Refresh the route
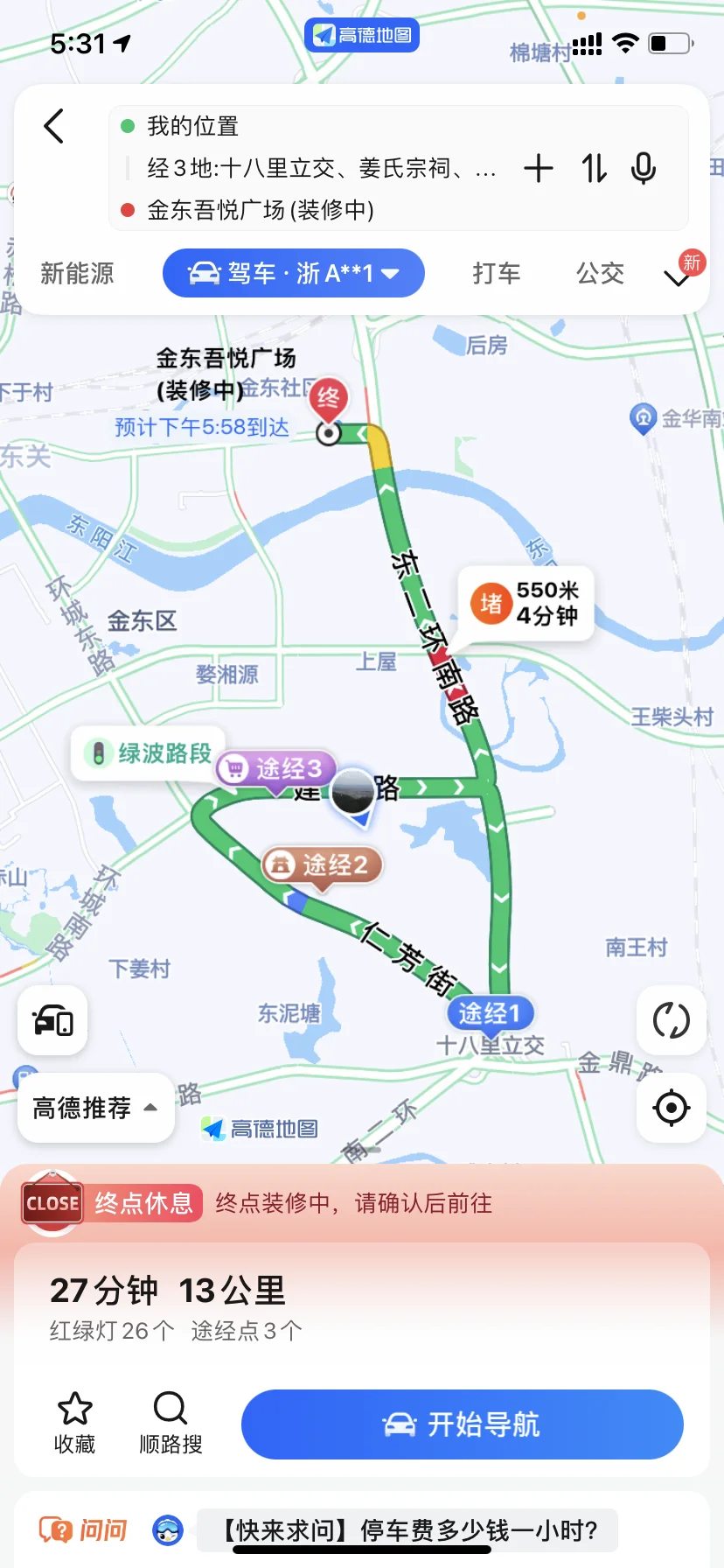The width and height of the screenshot is (724, 1568). point(671,1020)
